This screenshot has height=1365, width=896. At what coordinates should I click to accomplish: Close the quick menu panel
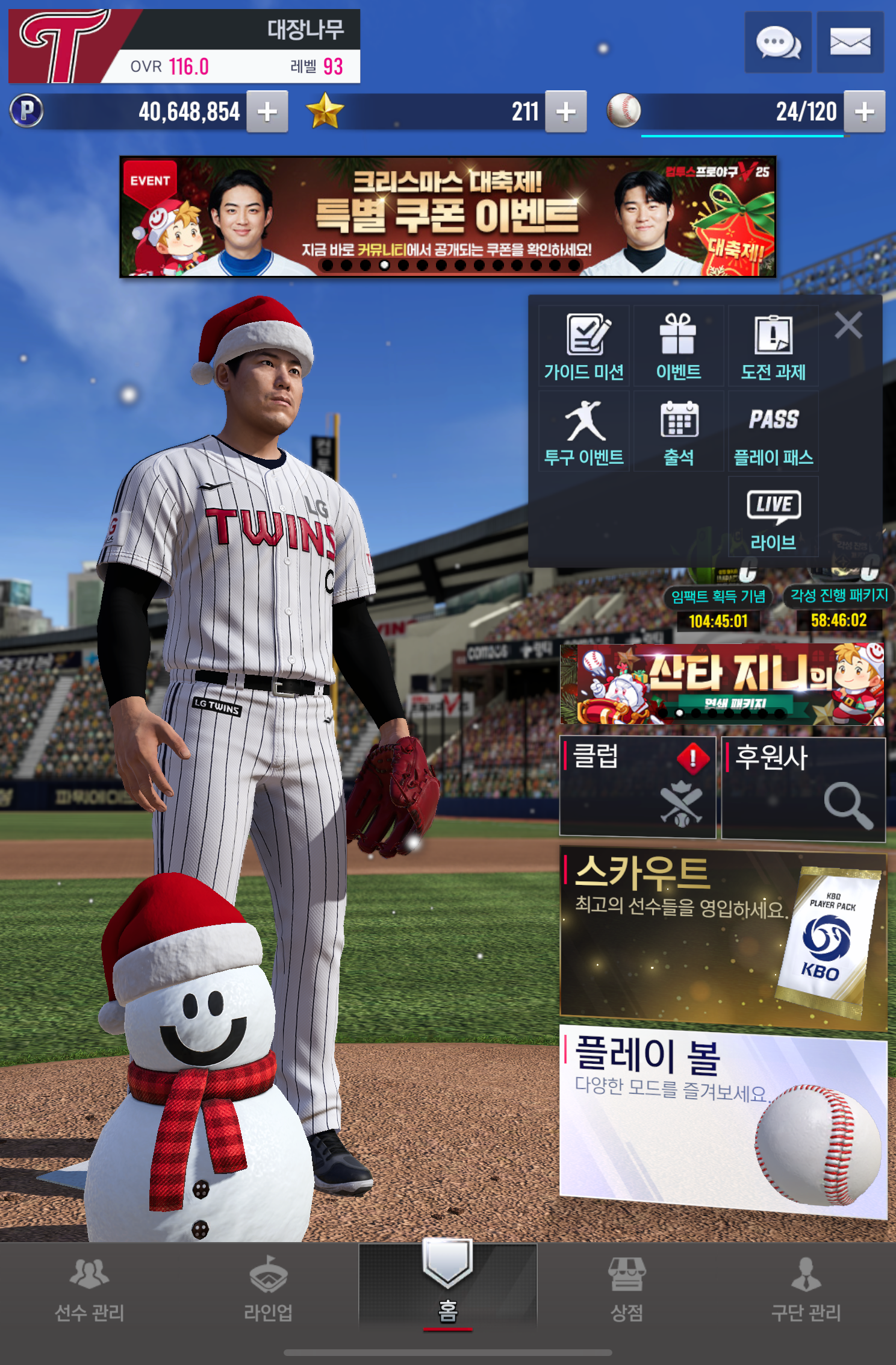point(848,325)
